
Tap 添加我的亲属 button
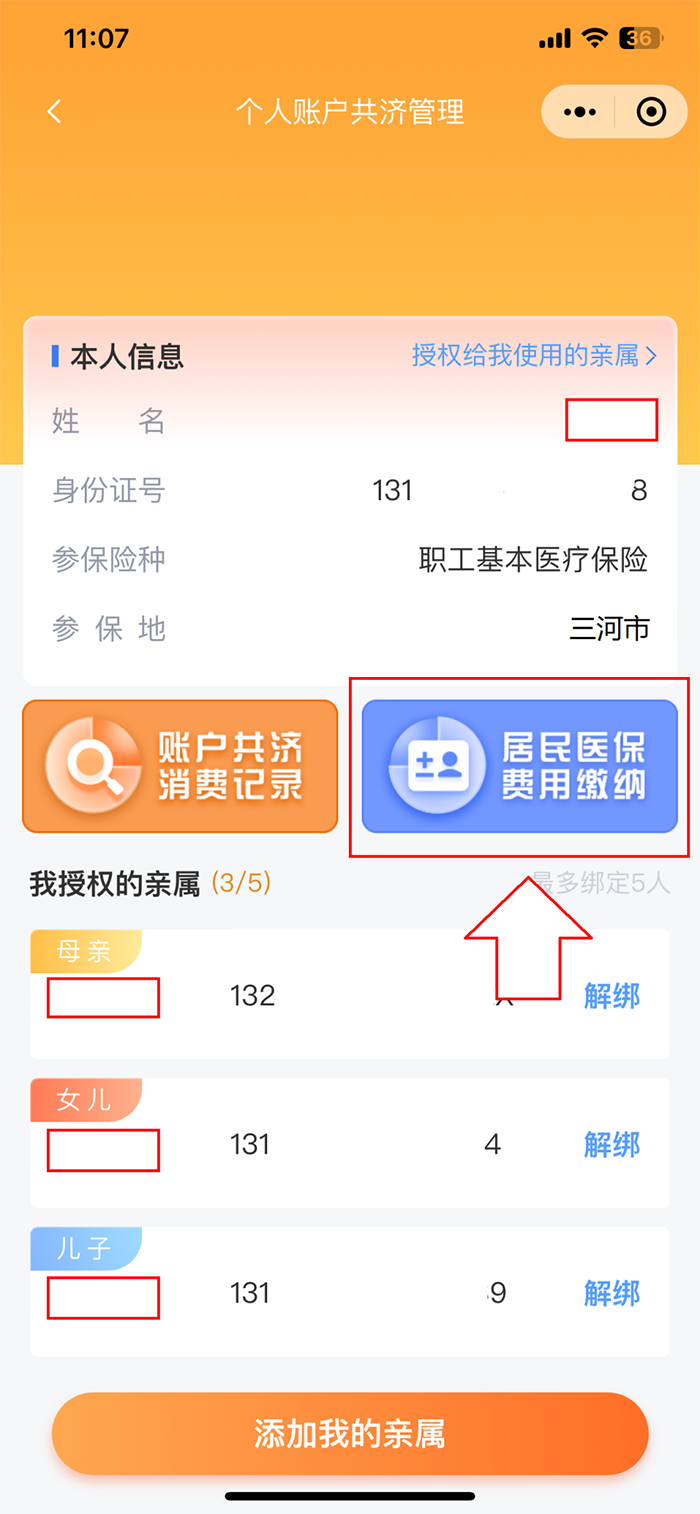pyautogui.click(x=350, y=1433)
